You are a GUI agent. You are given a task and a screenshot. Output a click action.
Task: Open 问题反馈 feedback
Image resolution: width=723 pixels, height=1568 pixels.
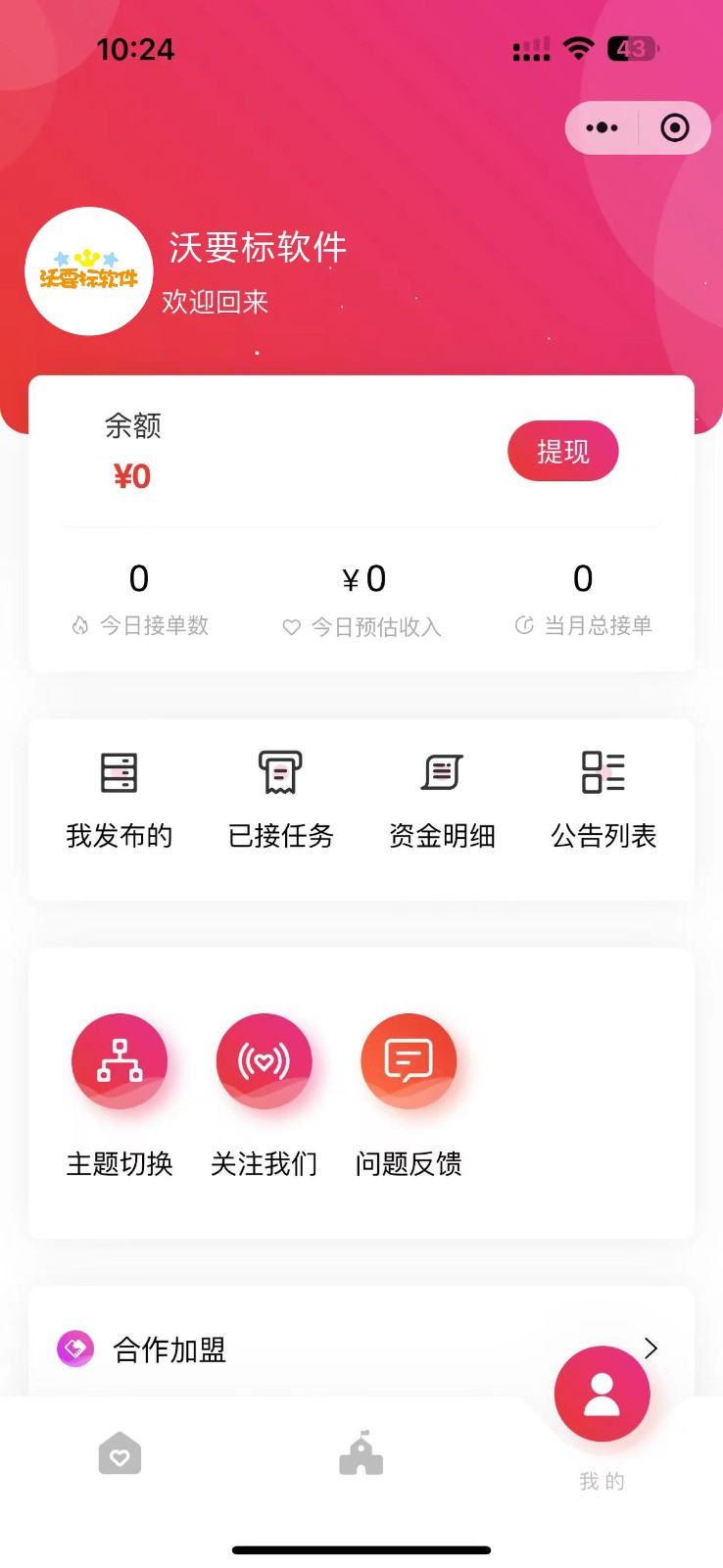click(409, 1095)
